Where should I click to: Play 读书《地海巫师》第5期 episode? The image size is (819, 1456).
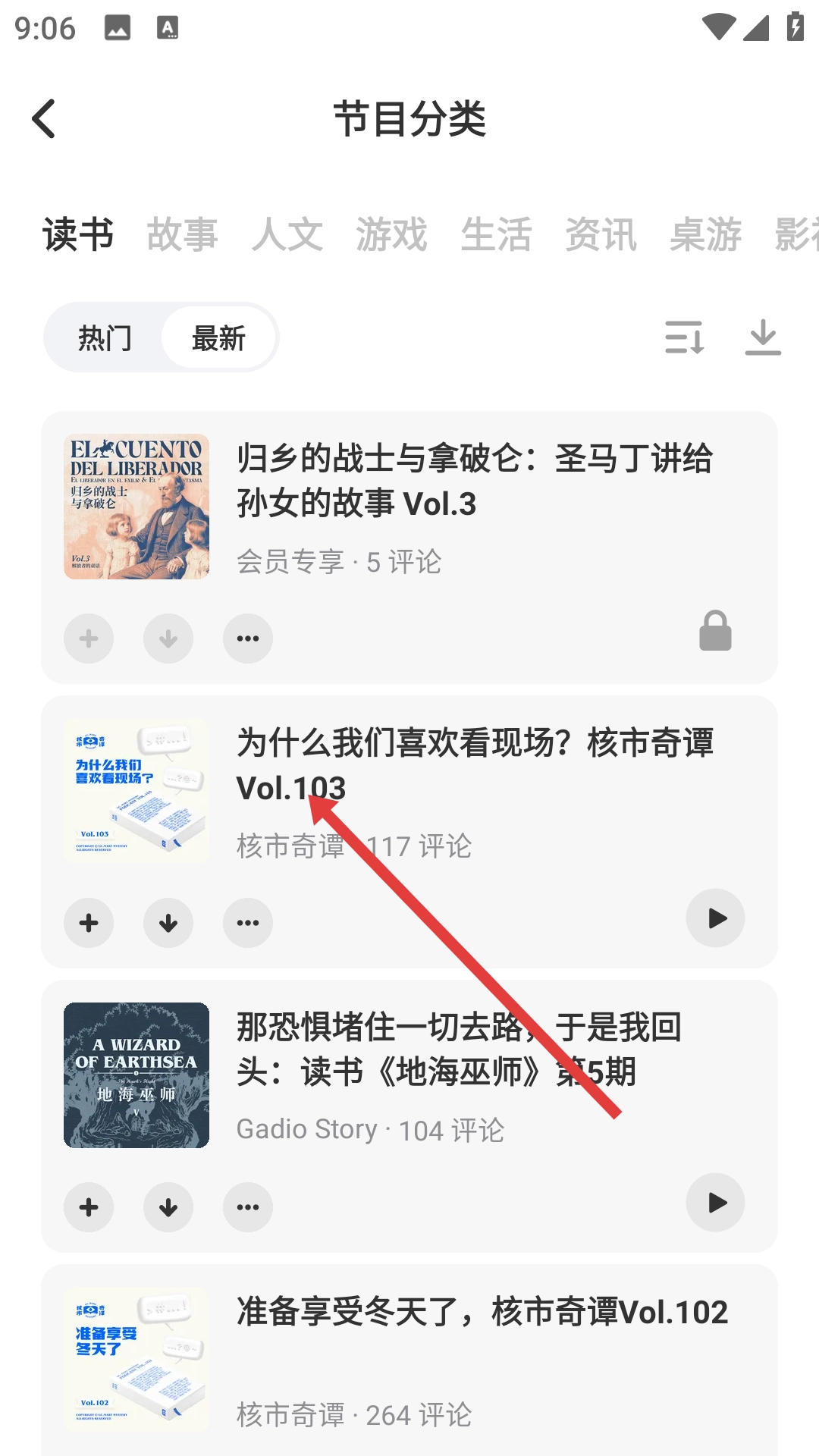click(715, 1203)
